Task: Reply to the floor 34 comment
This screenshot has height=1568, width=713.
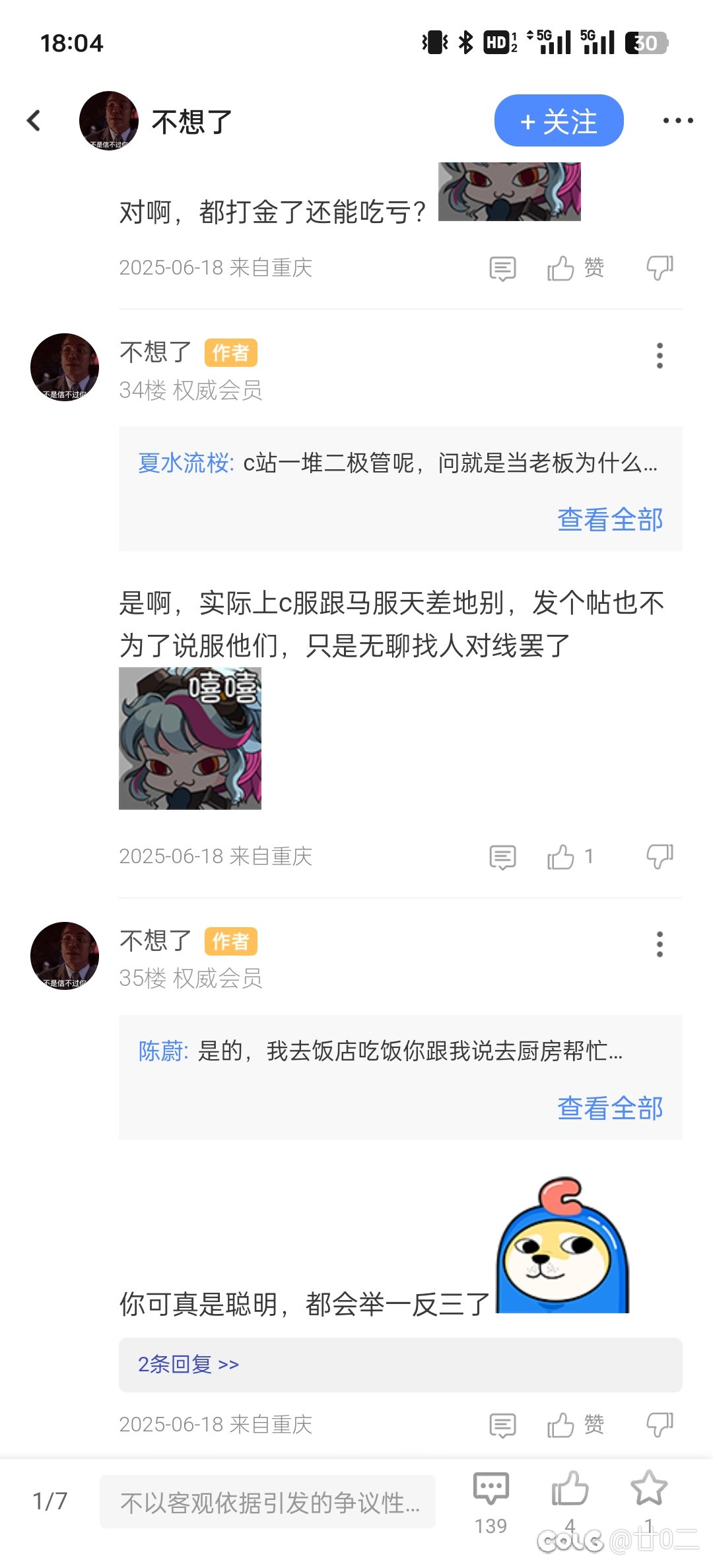Action: [x=502, y=857]
